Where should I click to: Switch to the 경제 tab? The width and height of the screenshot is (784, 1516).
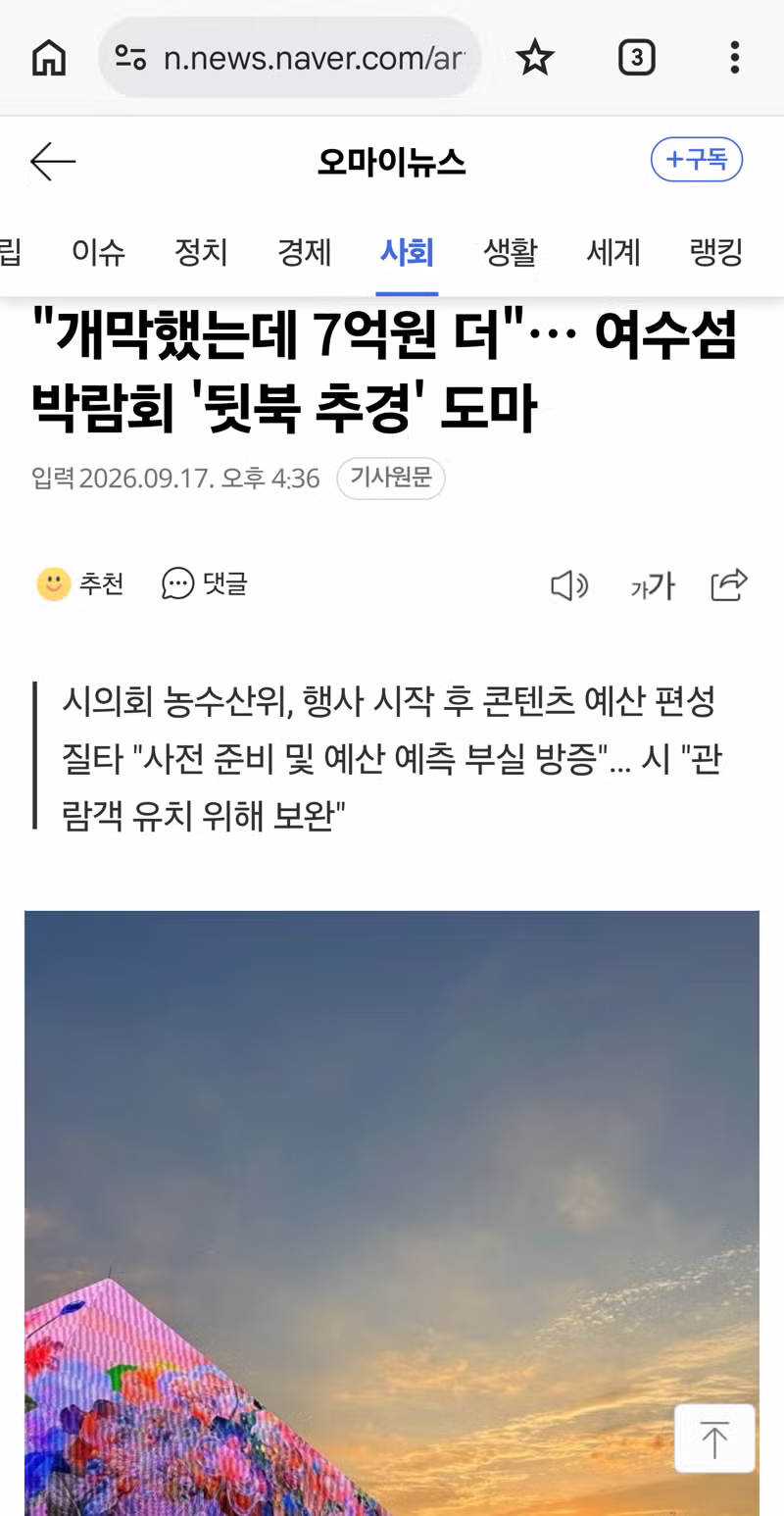pyautogui.click(x=305, y=253)
